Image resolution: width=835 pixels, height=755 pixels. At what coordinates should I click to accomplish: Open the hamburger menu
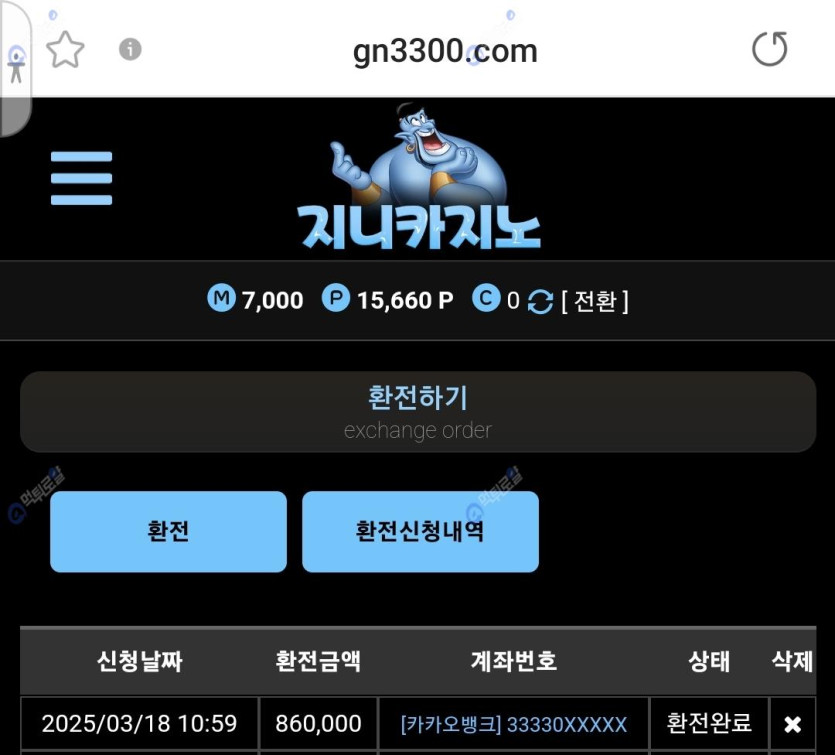[81, 178]
